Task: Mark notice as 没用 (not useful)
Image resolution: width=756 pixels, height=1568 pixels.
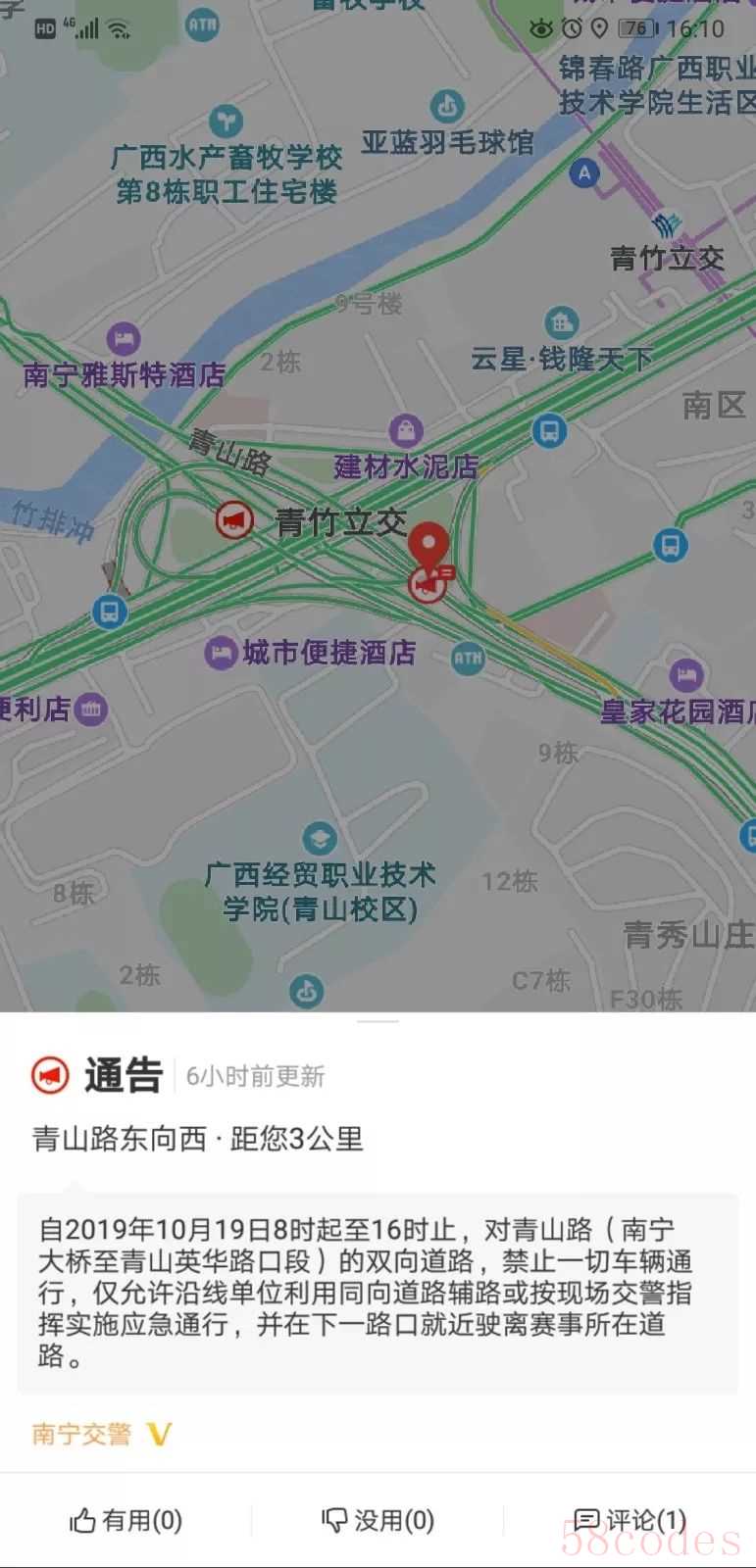Action: click(378, 1520)
